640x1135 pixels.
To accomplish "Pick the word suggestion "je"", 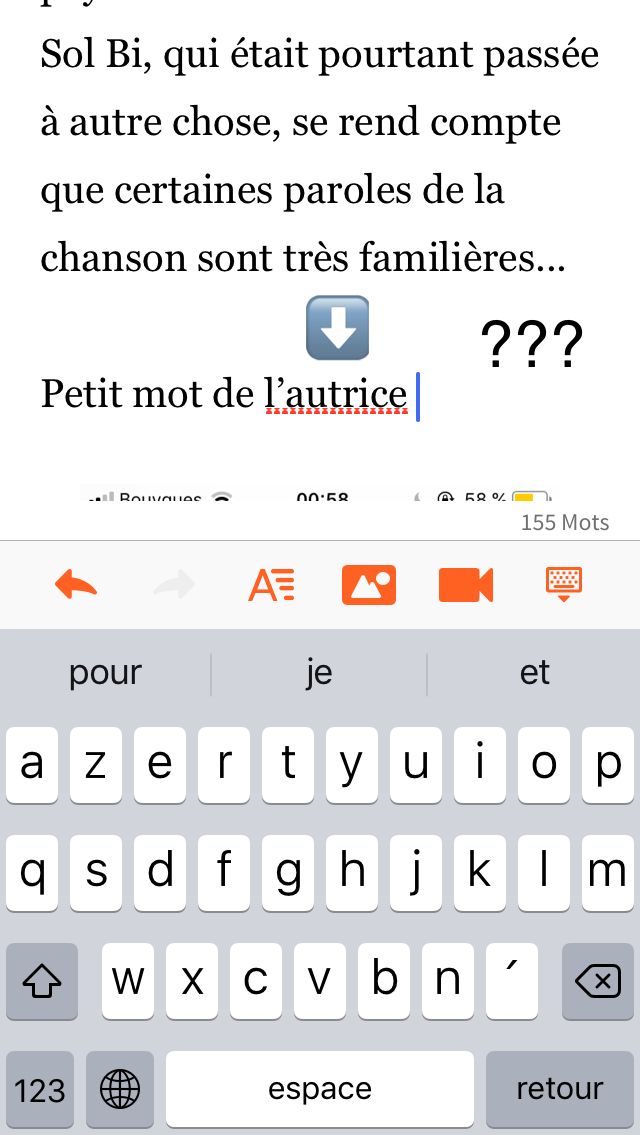I will point(319,673).
